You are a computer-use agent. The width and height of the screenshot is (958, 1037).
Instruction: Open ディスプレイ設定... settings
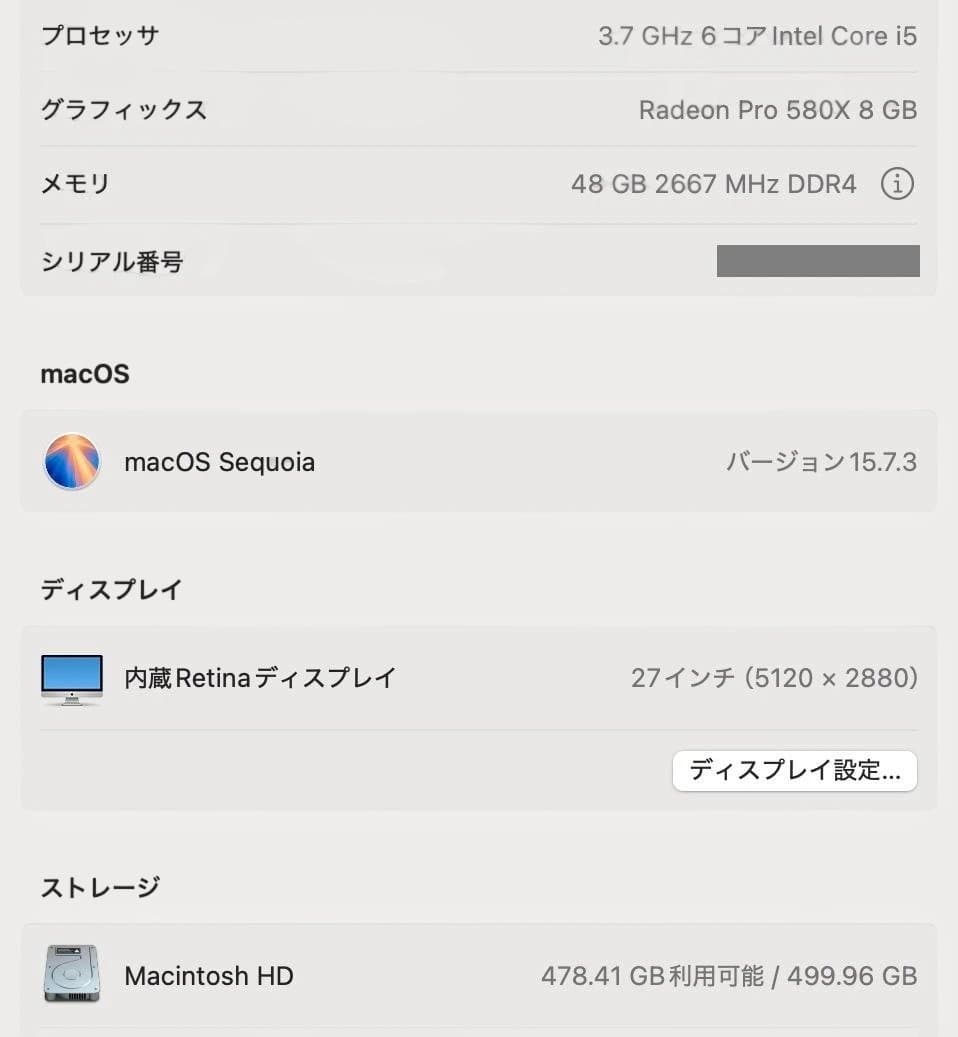point(795,770)
